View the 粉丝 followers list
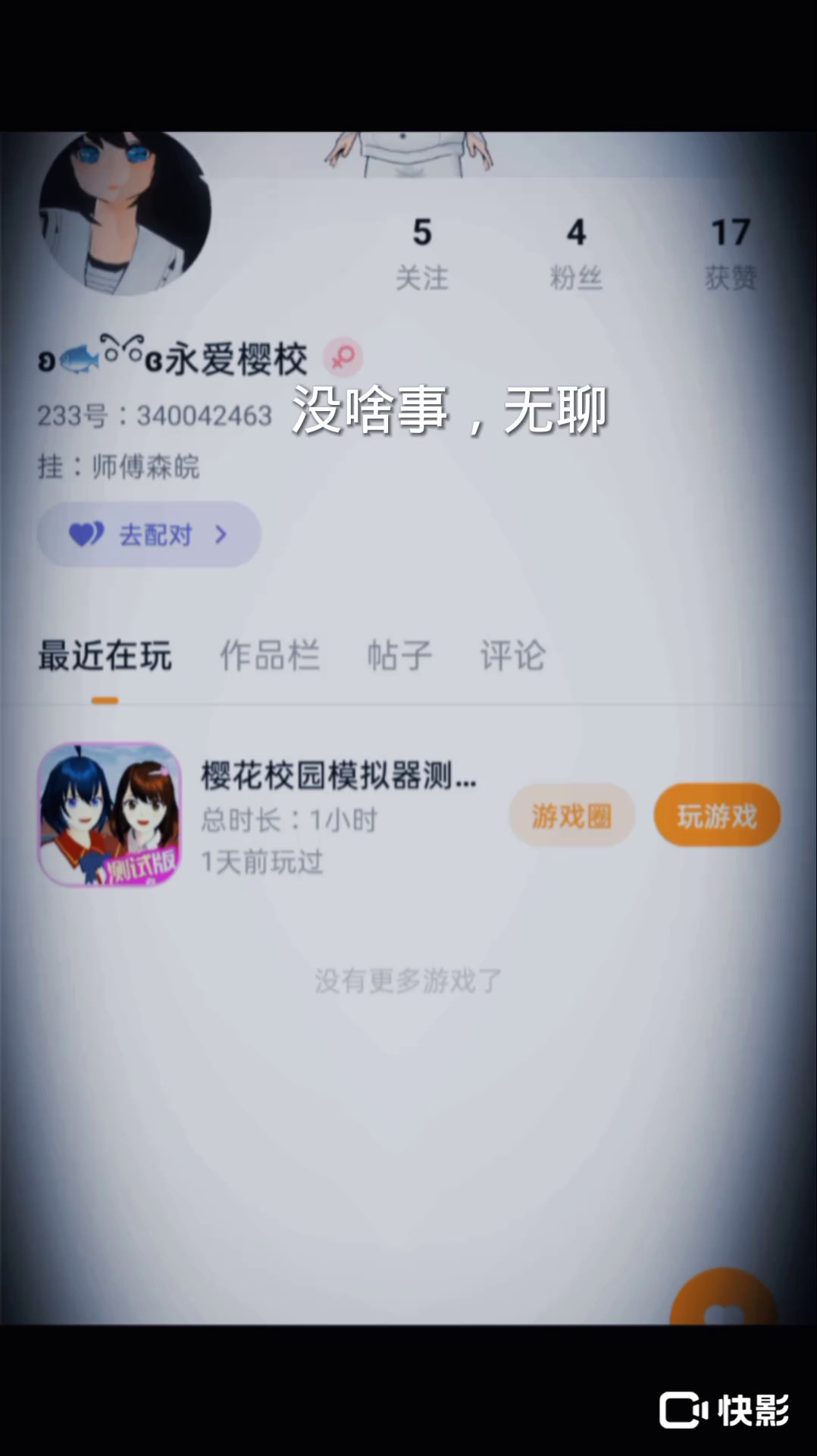 pyautogui.click(x=576, y=254)
